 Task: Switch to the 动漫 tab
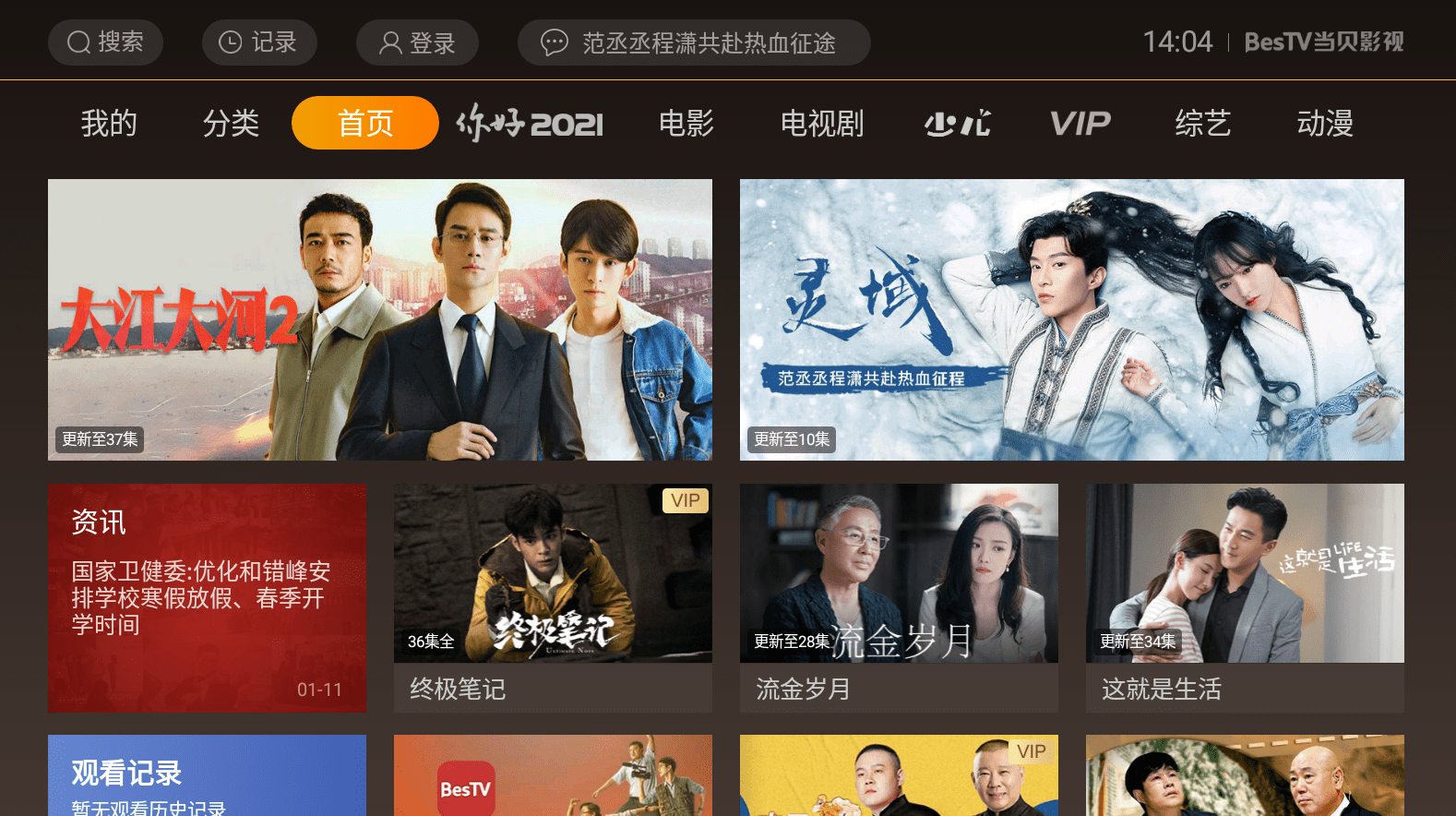pos(1324,123)
